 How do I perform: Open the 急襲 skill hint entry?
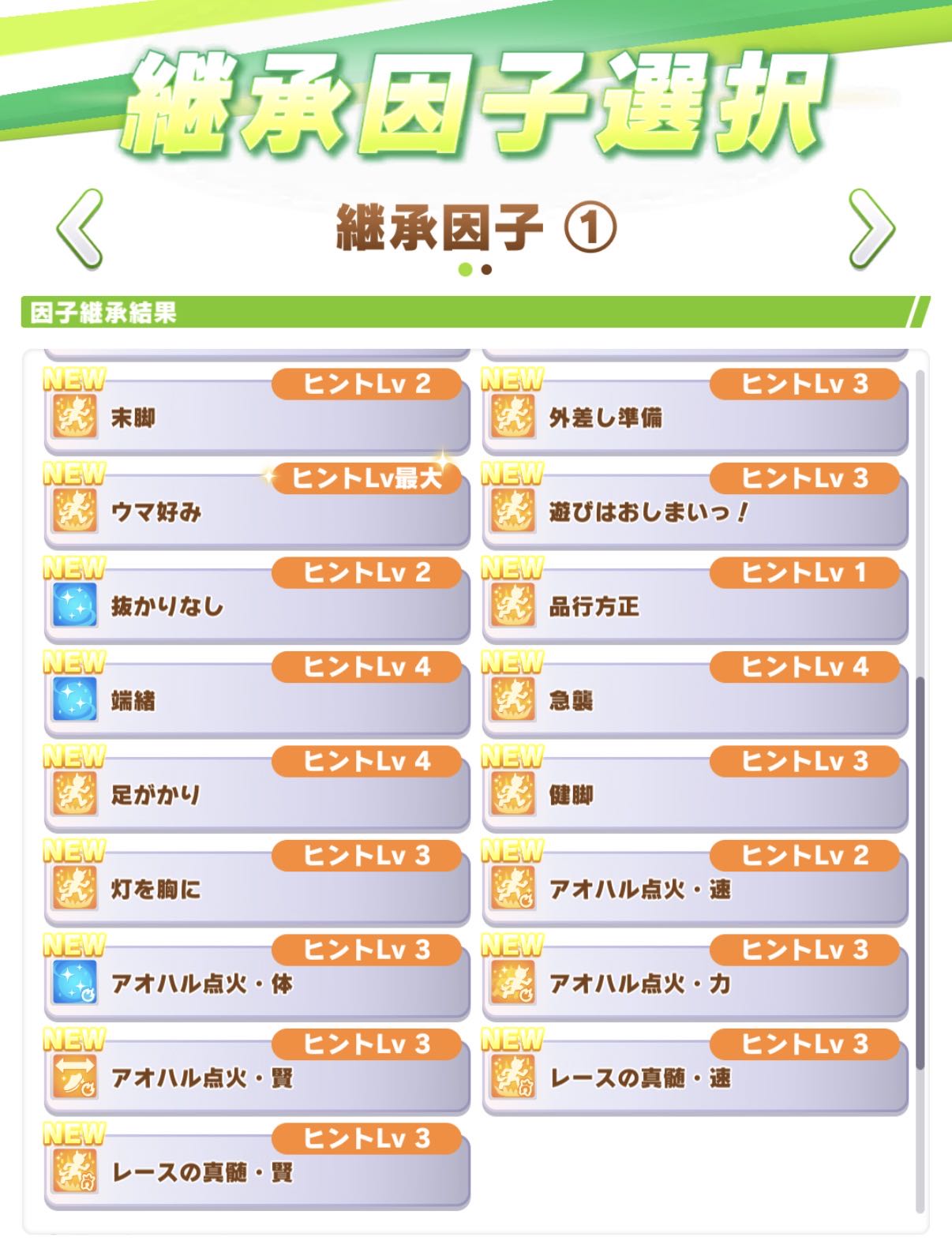tap(695, 699)
